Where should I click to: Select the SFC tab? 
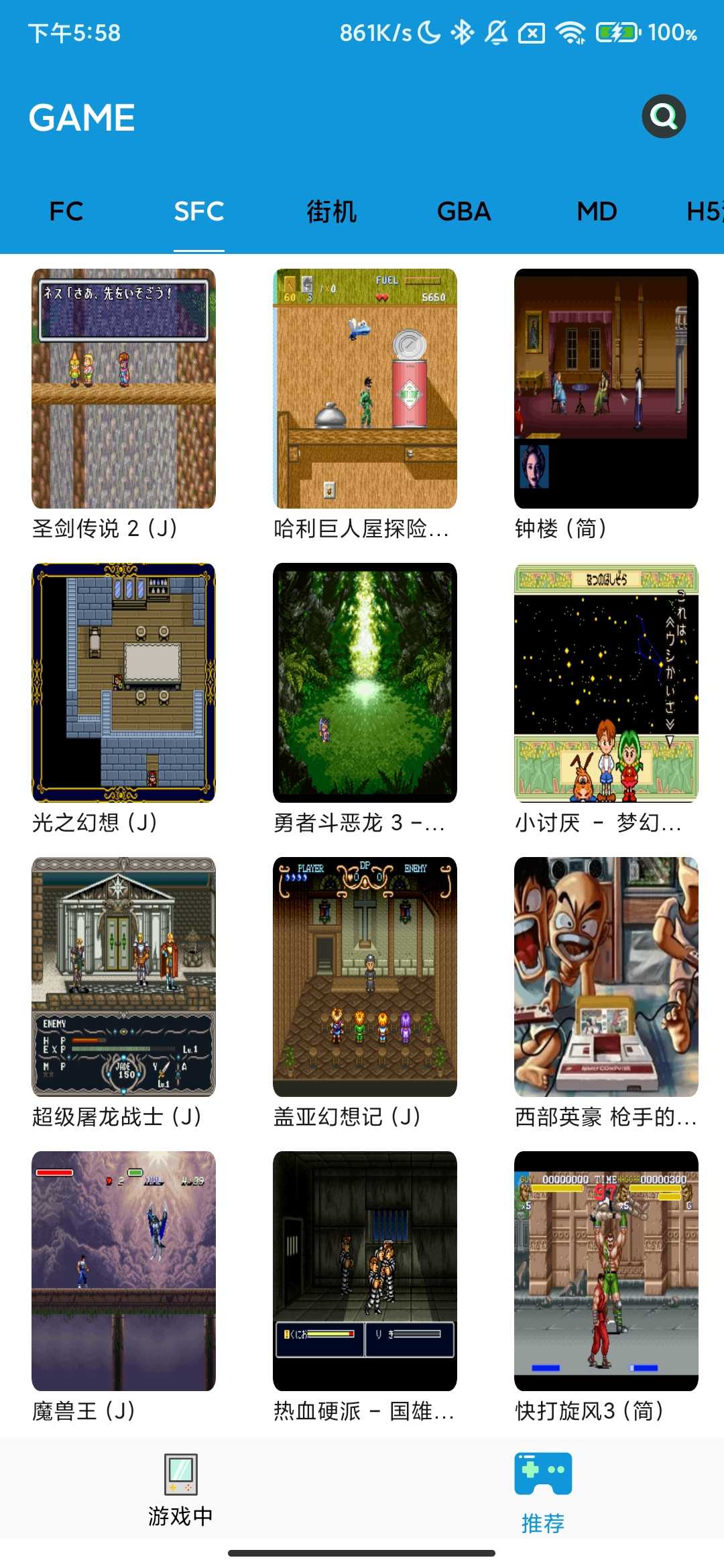tap(199, 212)
